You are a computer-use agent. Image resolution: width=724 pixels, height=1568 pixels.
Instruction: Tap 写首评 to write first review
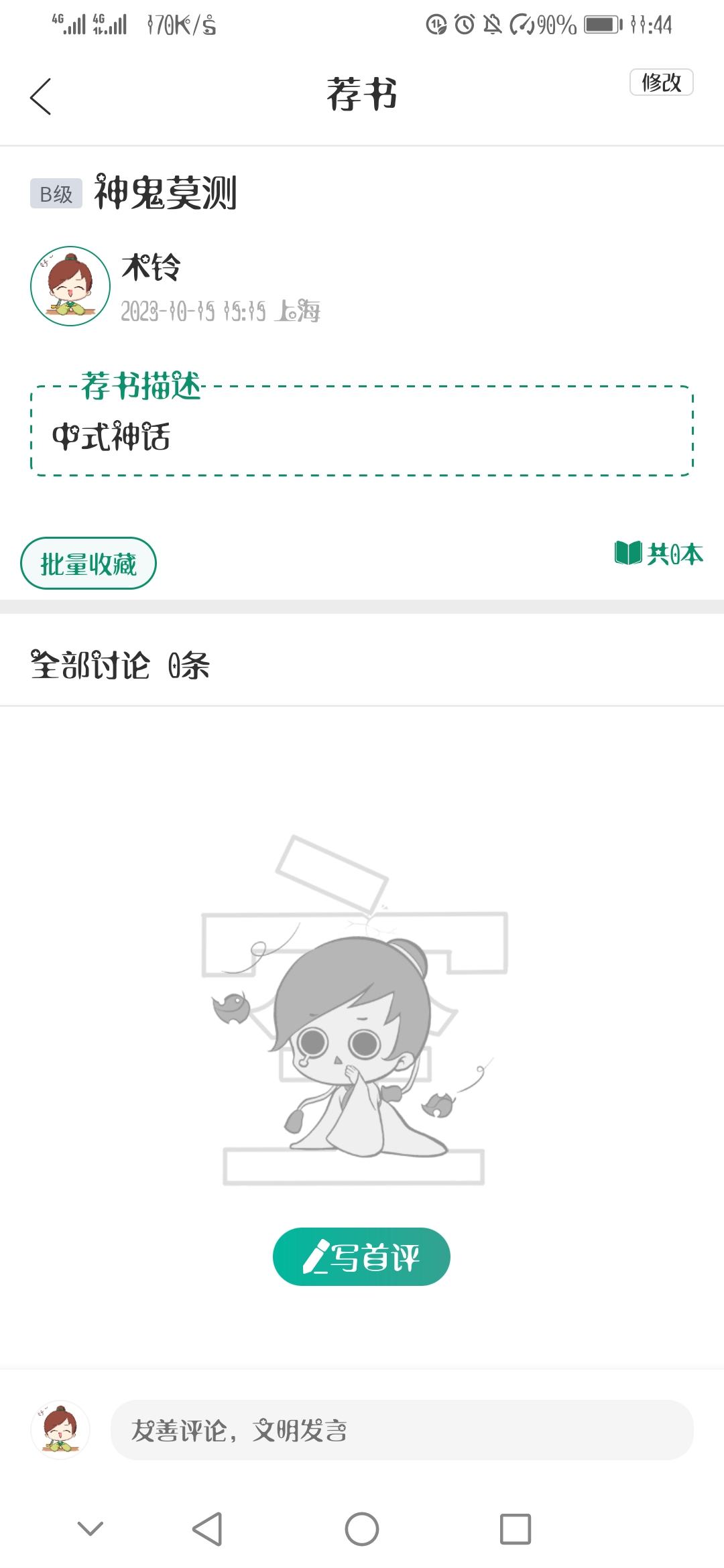361,1256
